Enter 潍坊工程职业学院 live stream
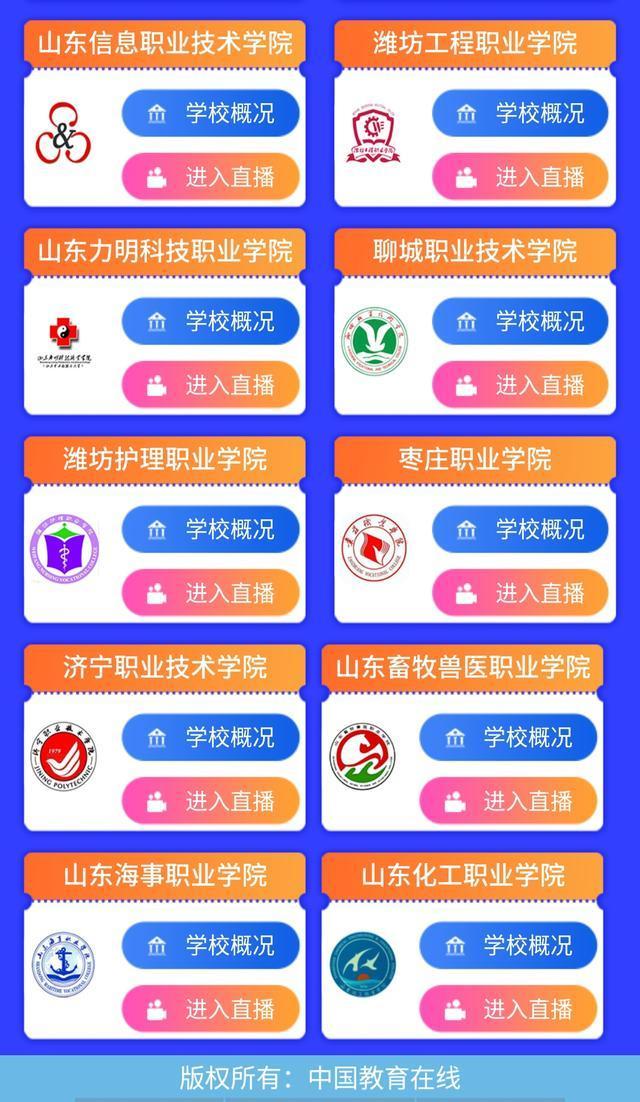Image resolution: width=640 pixels, height=1102 pixels. coord(520,177)
